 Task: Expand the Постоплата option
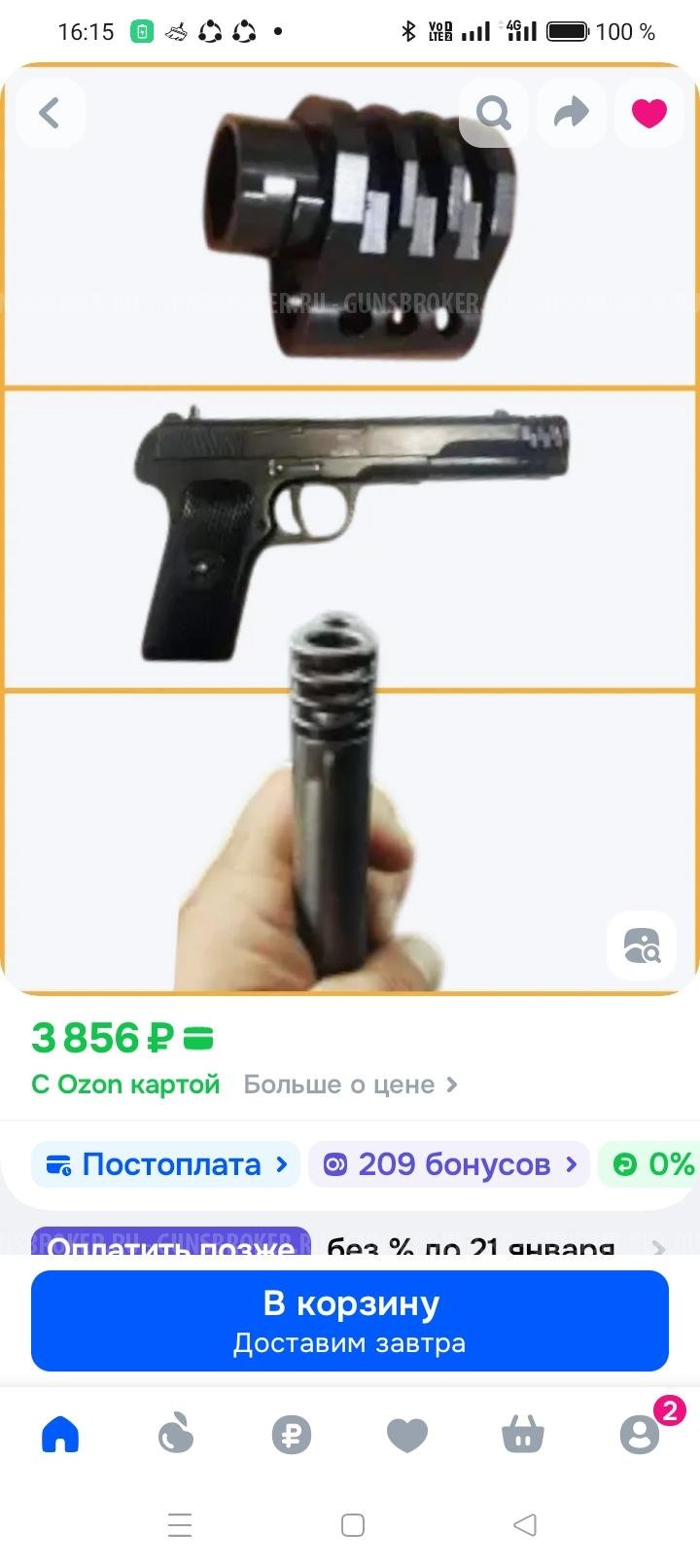click(x=164, y=1163)
